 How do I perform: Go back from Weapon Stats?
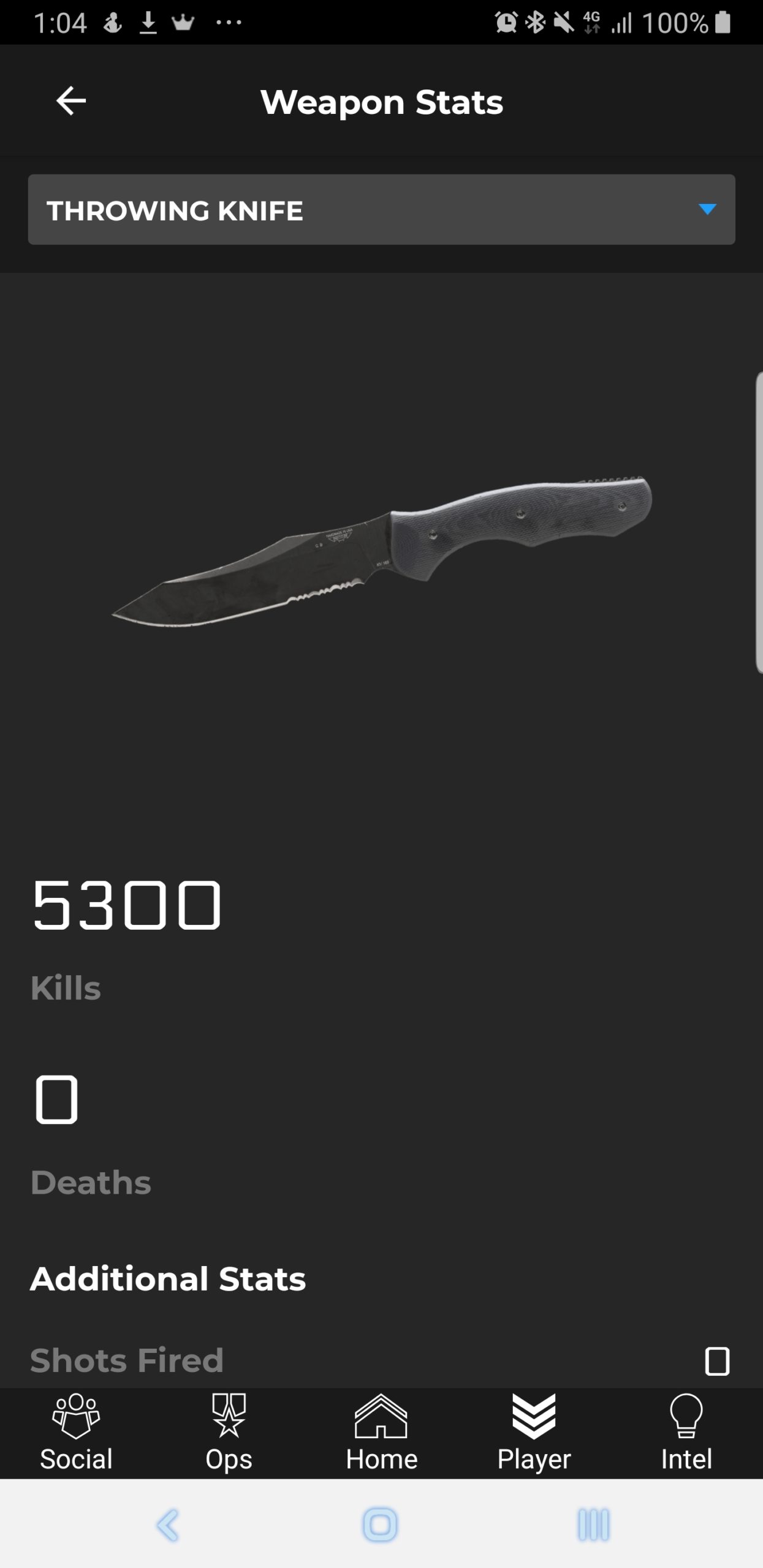point(71,101)
